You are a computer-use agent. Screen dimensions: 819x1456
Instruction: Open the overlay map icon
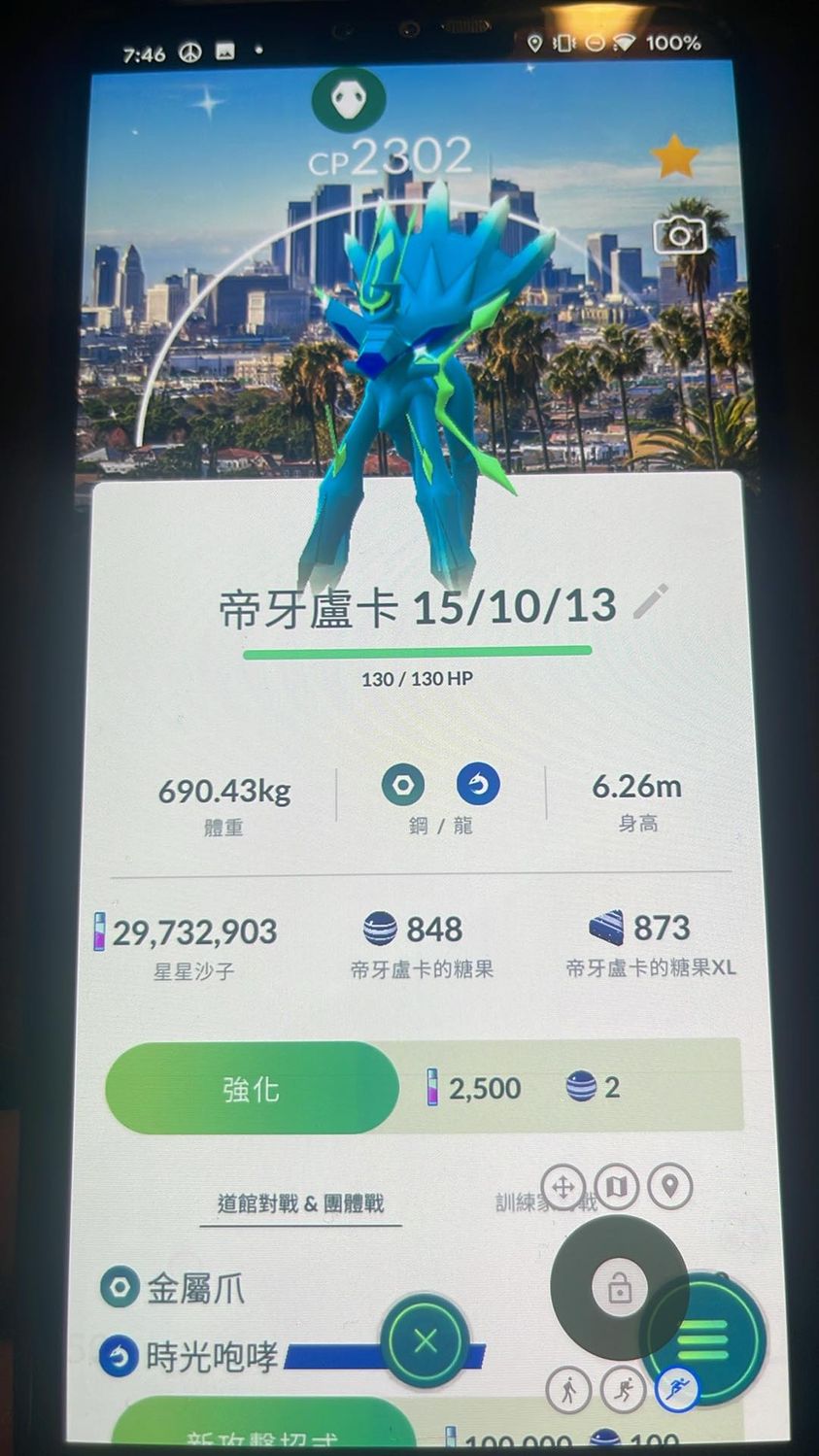616,1187
